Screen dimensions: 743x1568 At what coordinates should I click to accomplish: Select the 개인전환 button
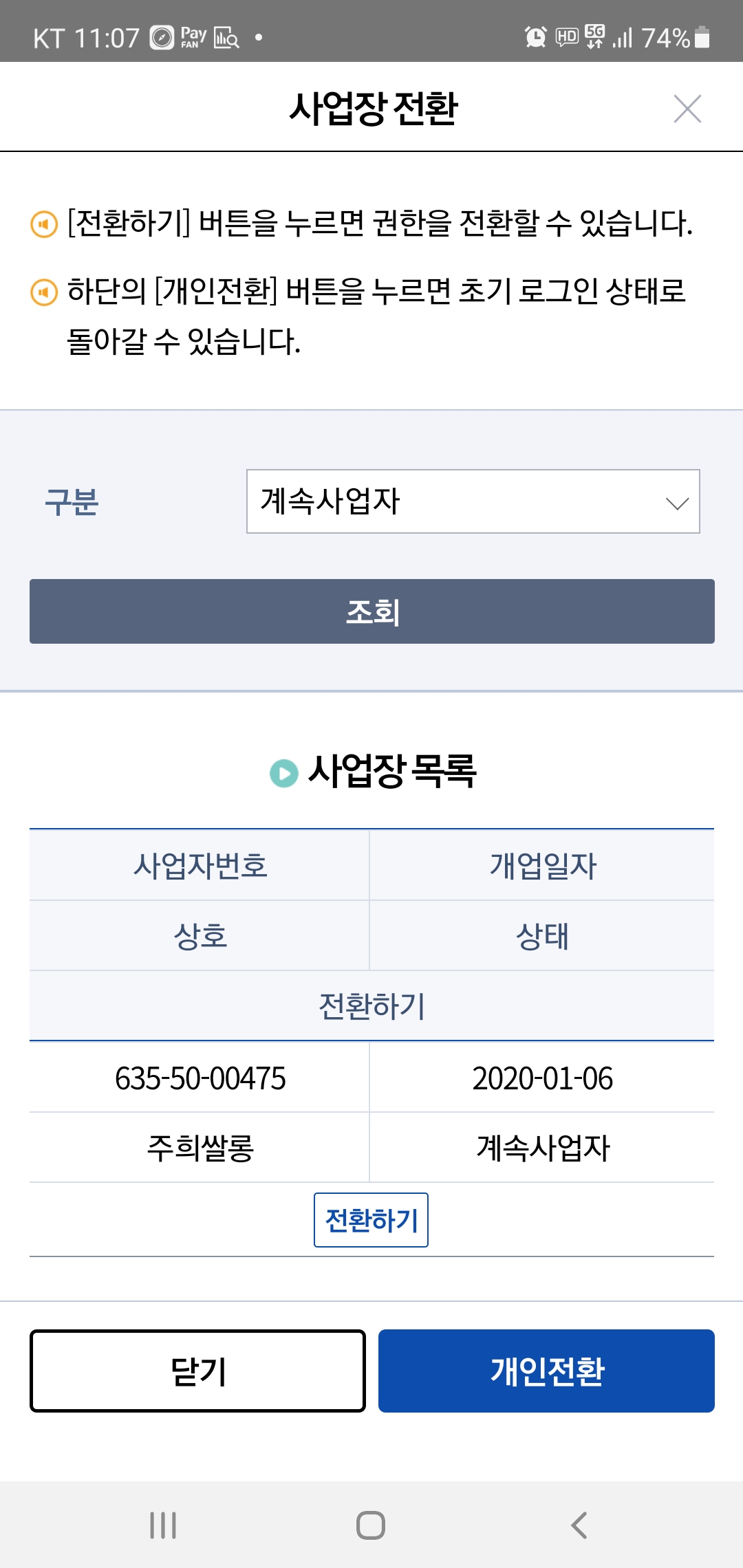[x=546, y=1371]
